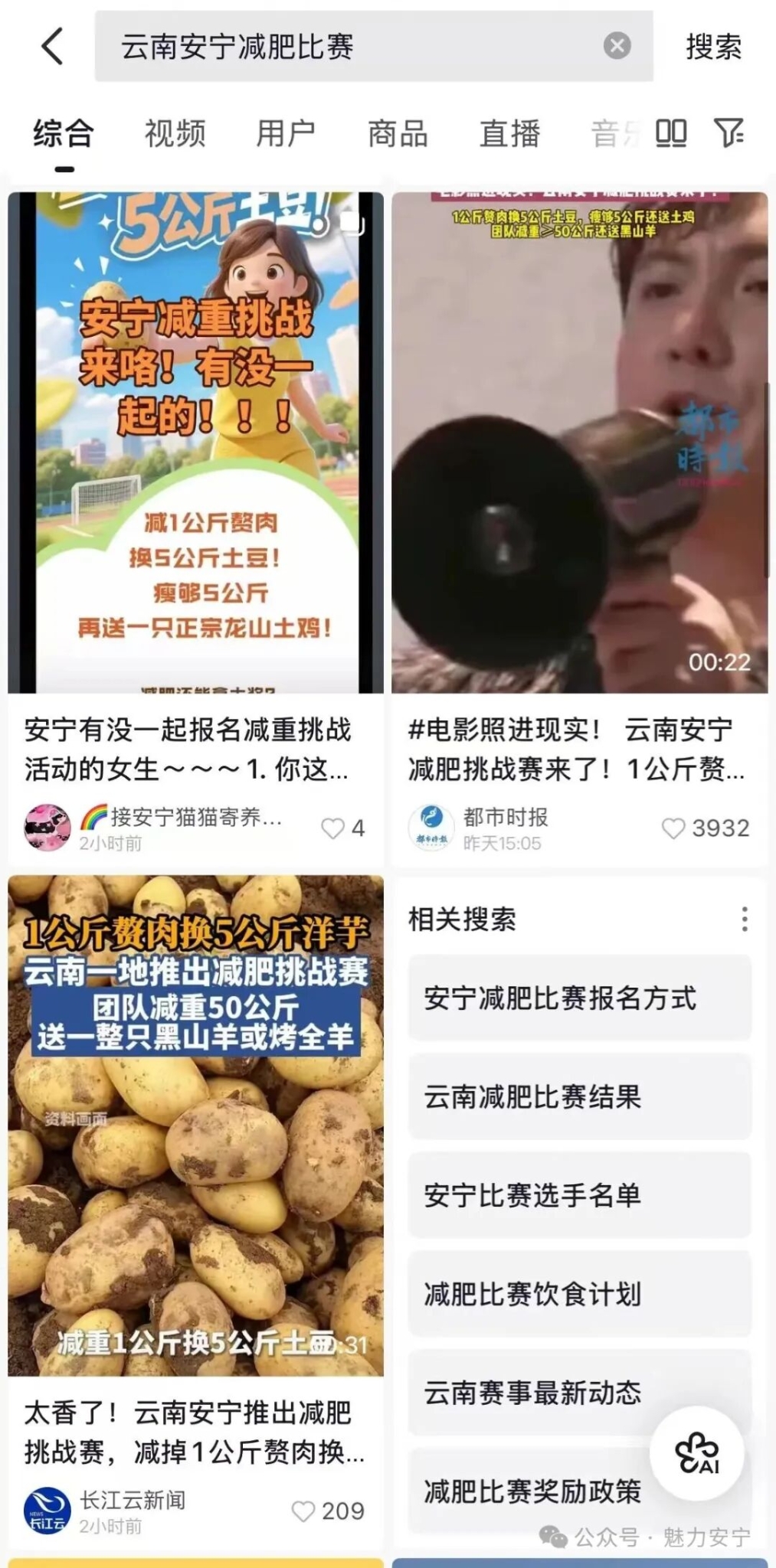Click the back arrow to exit search
The height and width of the screenshot is (1568, 776).
point(51,47)
